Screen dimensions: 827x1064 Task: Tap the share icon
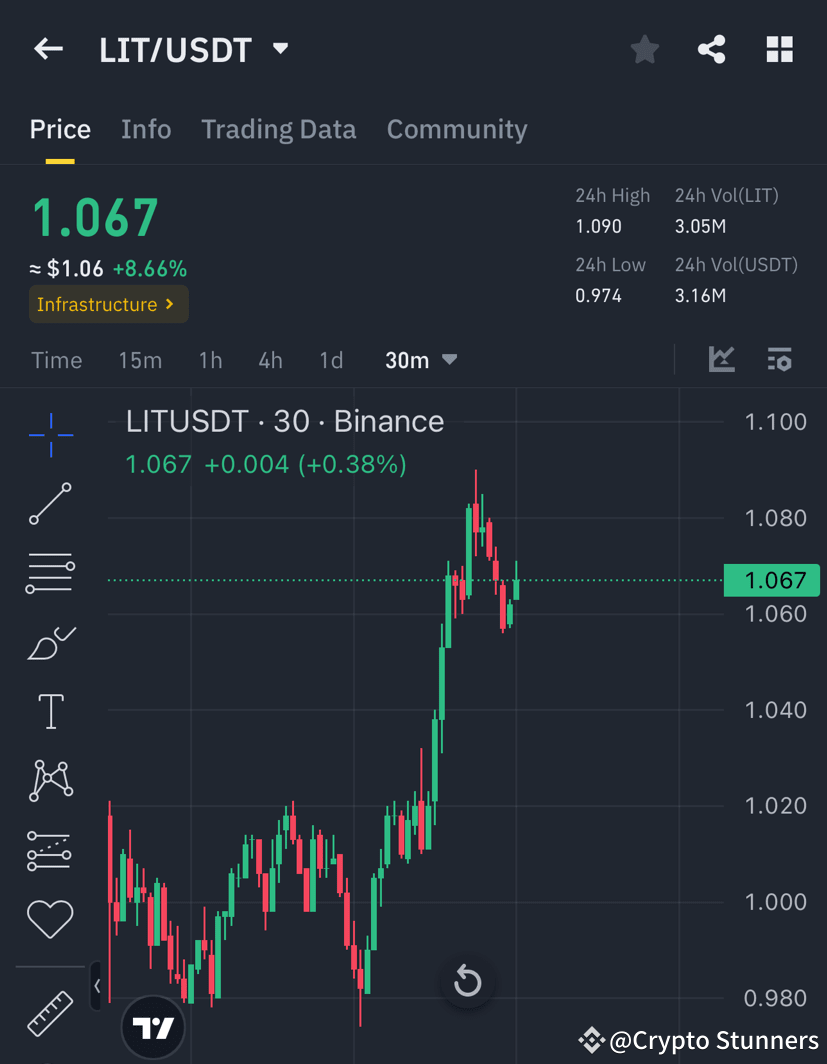(x=711, y=48)
